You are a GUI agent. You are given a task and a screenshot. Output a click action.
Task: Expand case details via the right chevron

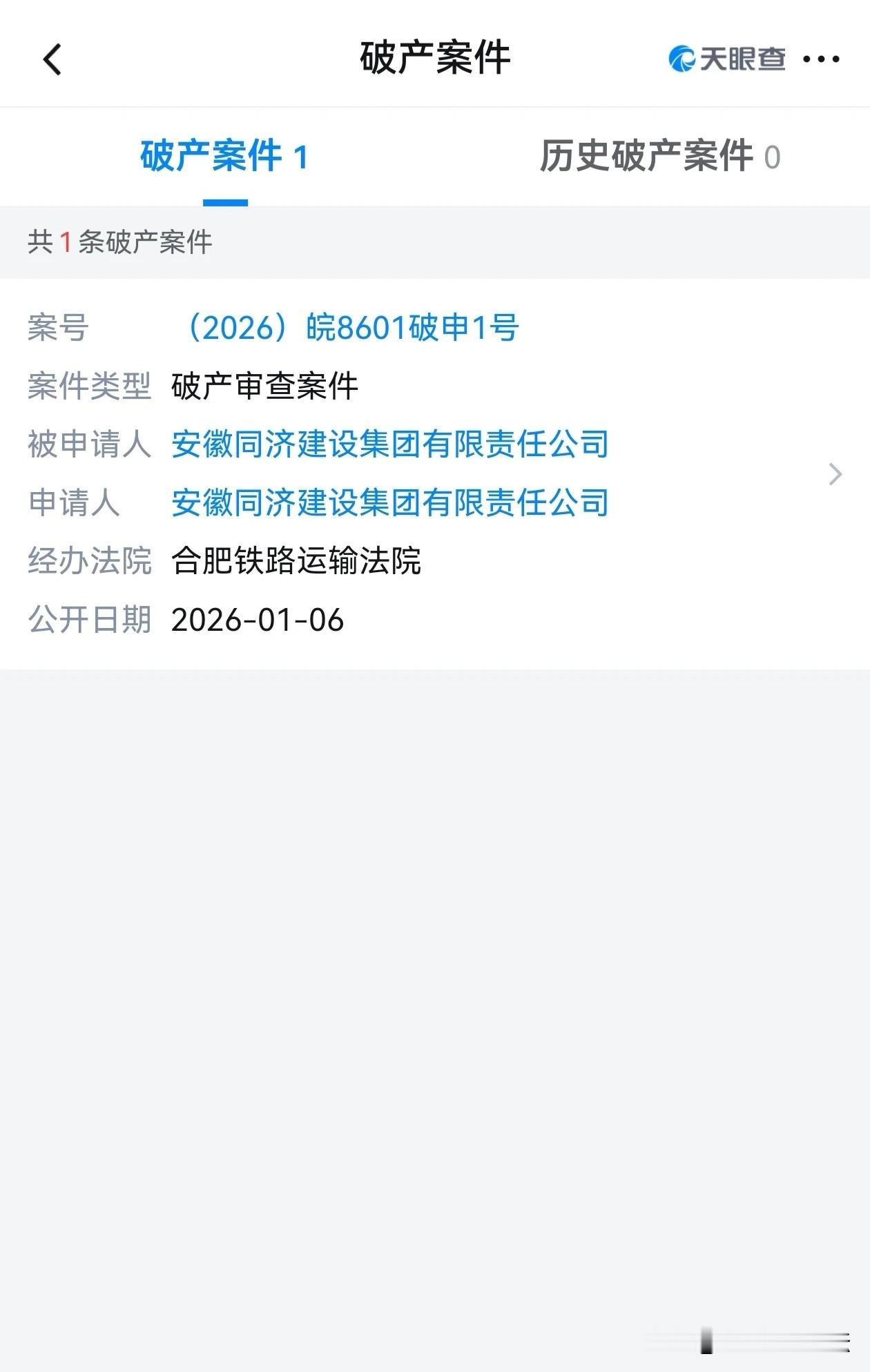836,475
